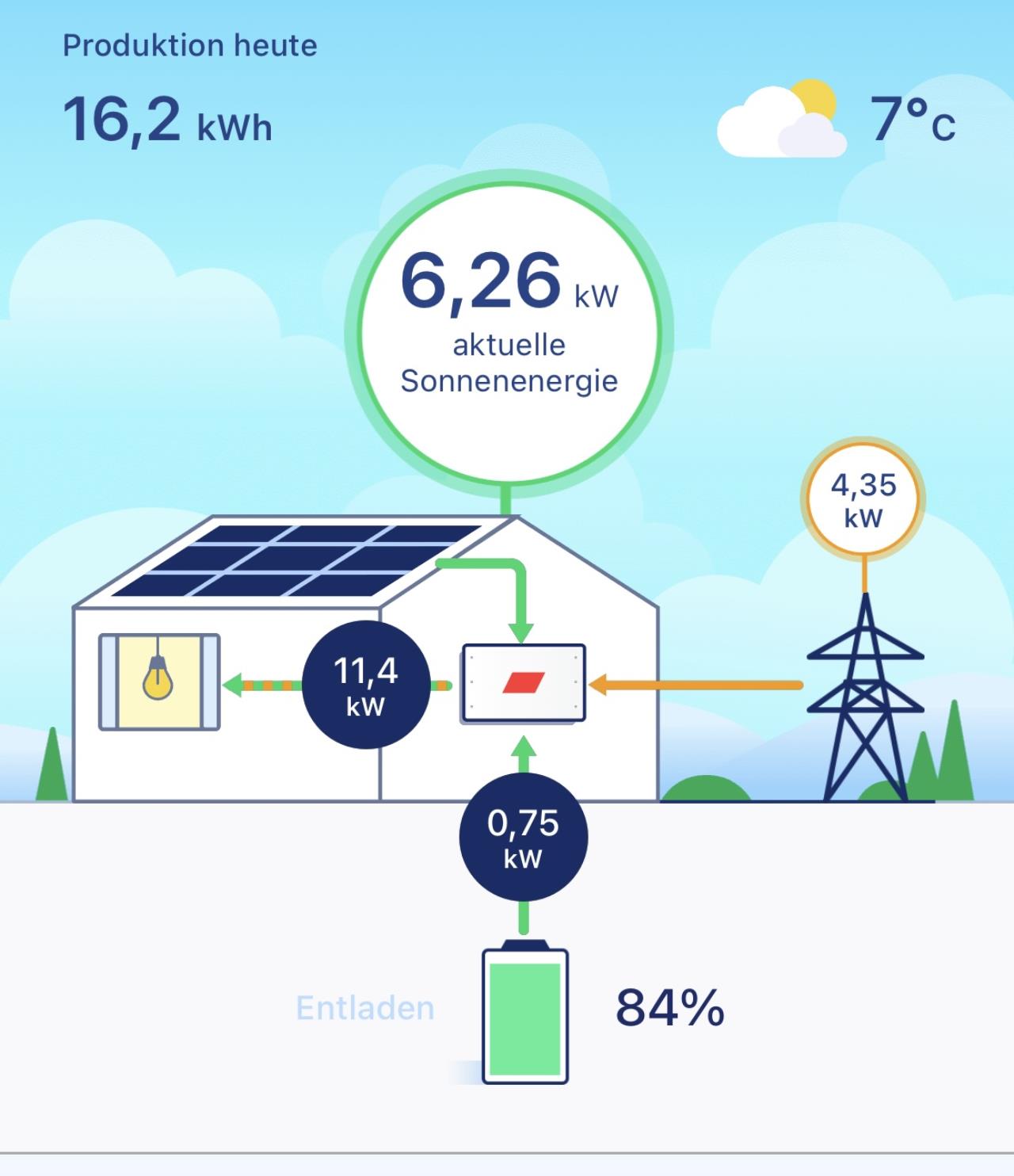Tap the battery at 84%

click(x=525, y=1014)
